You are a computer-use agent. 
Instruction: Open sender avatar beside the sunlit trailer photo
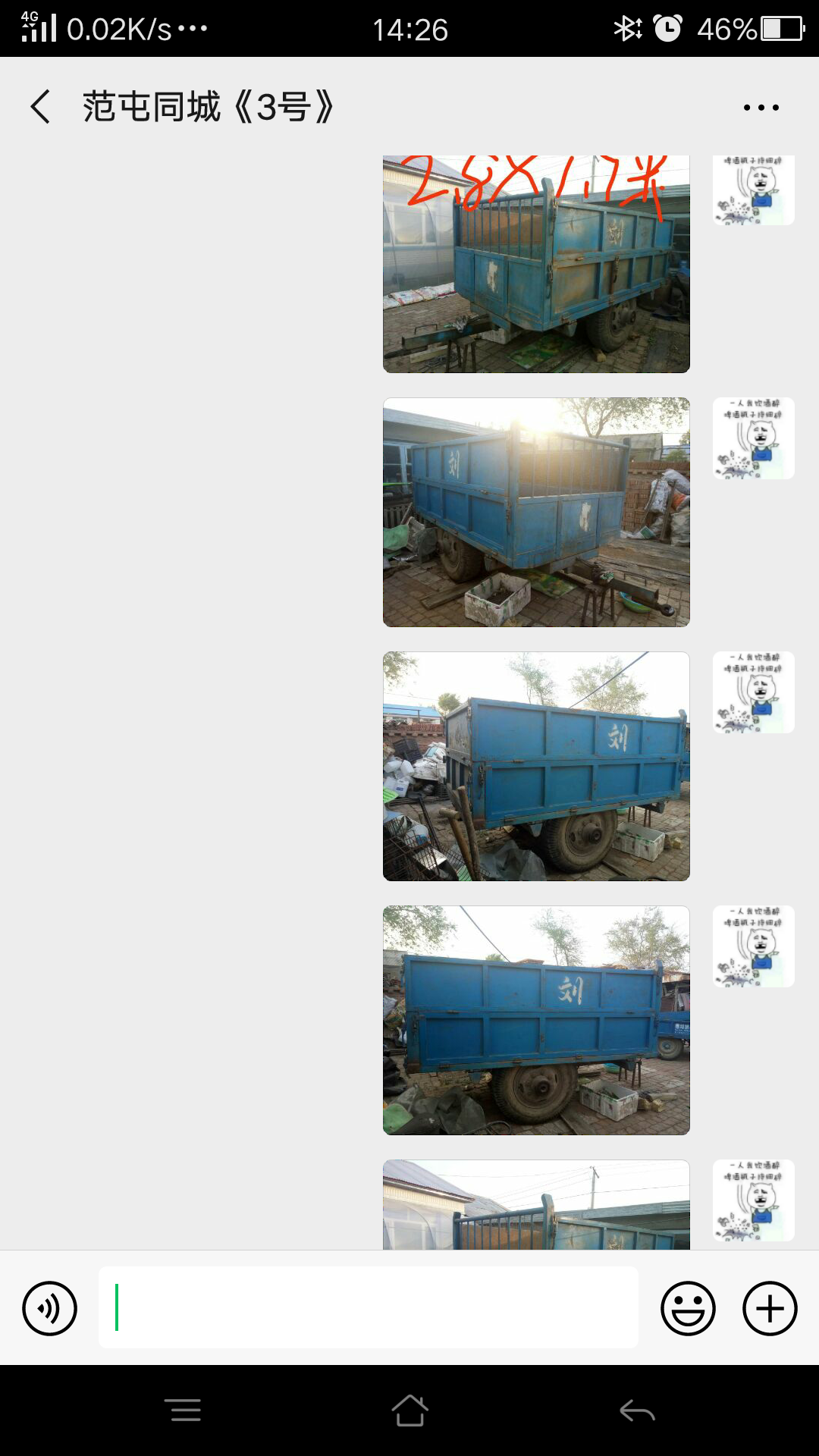[754, 438]
